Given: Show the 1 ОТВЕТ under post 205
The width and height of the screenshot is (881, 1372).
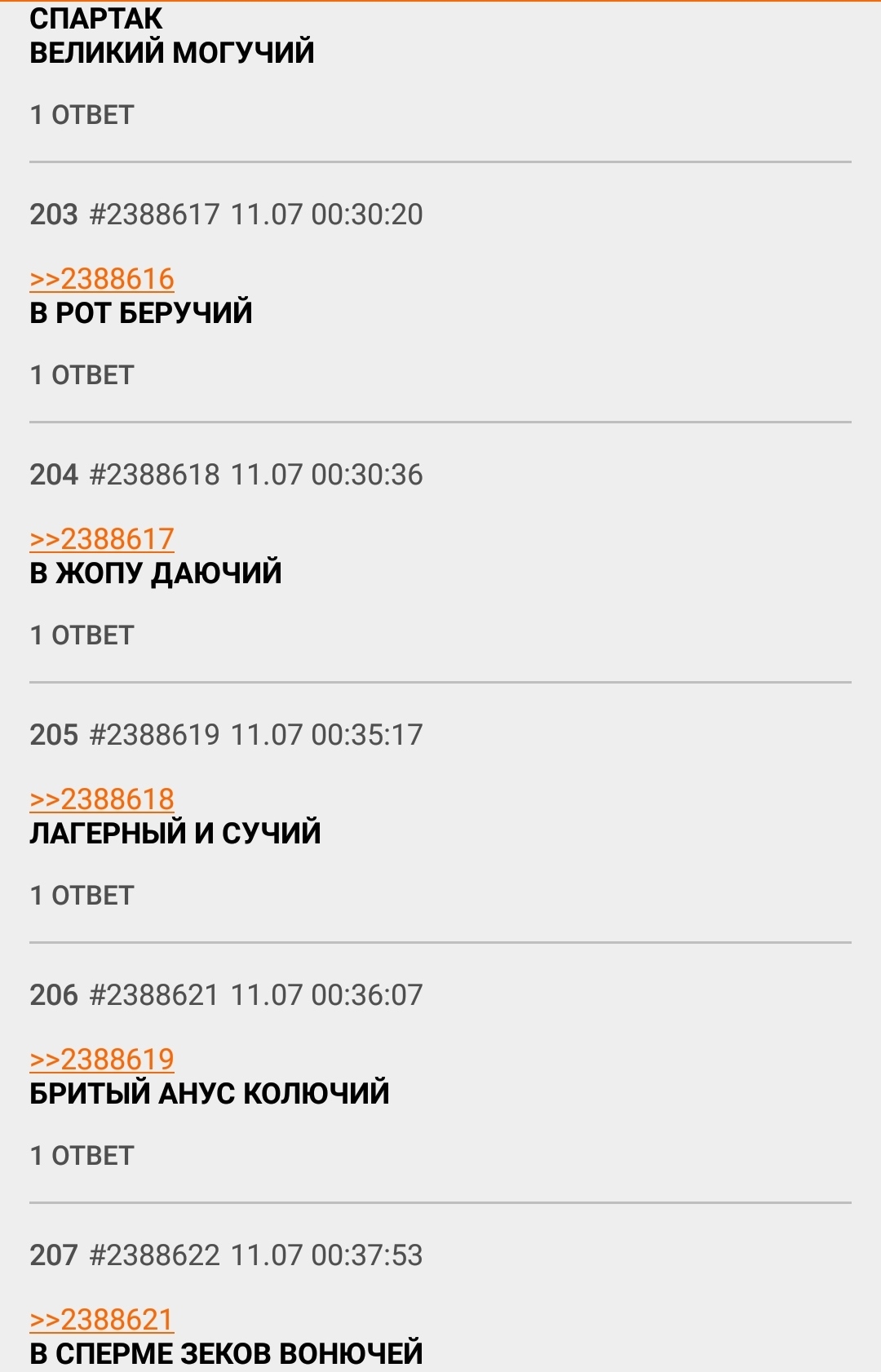Looking at the screenshot, I should (82, 896).
